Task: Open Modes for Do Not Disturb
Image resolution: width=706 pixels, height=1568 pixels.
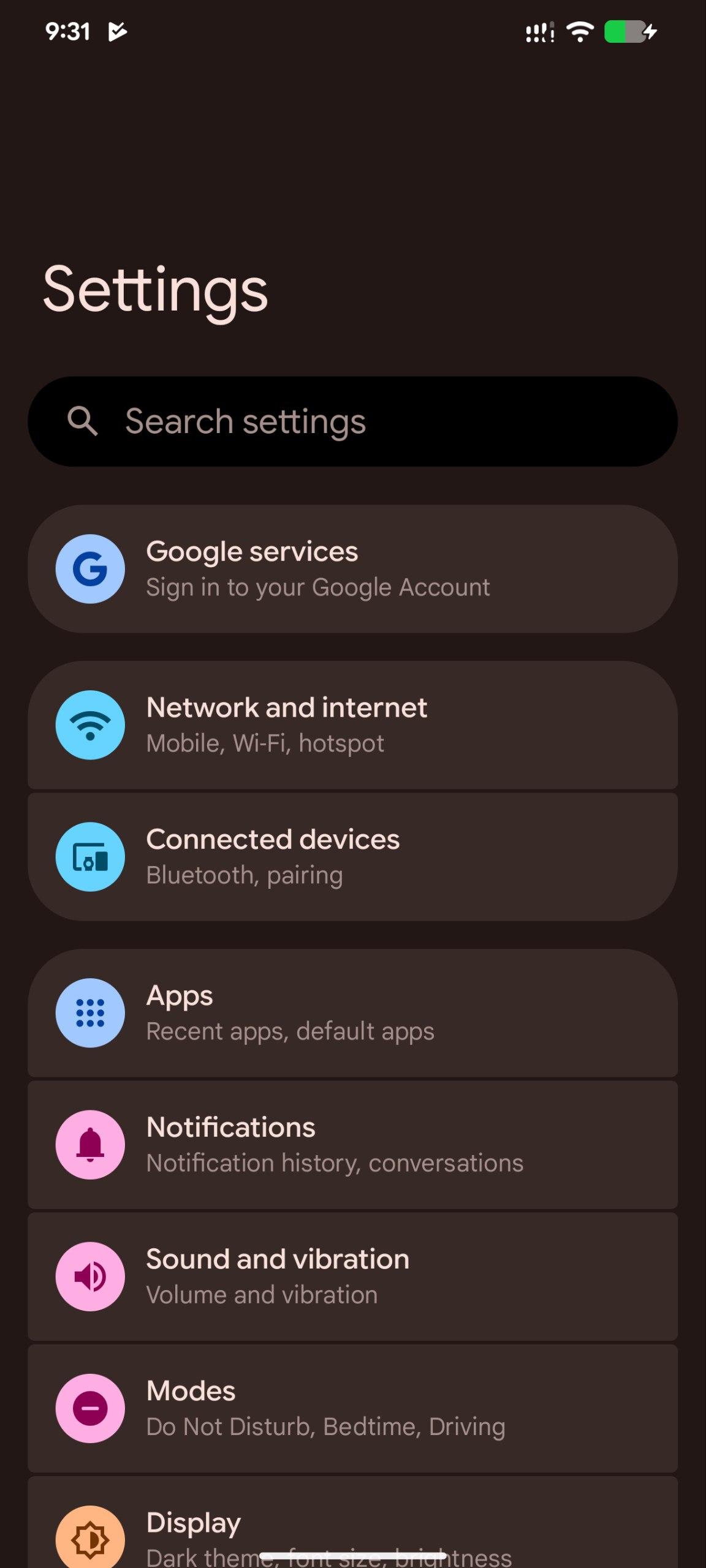Action: pyautogui.click(x=352, y=1408)
